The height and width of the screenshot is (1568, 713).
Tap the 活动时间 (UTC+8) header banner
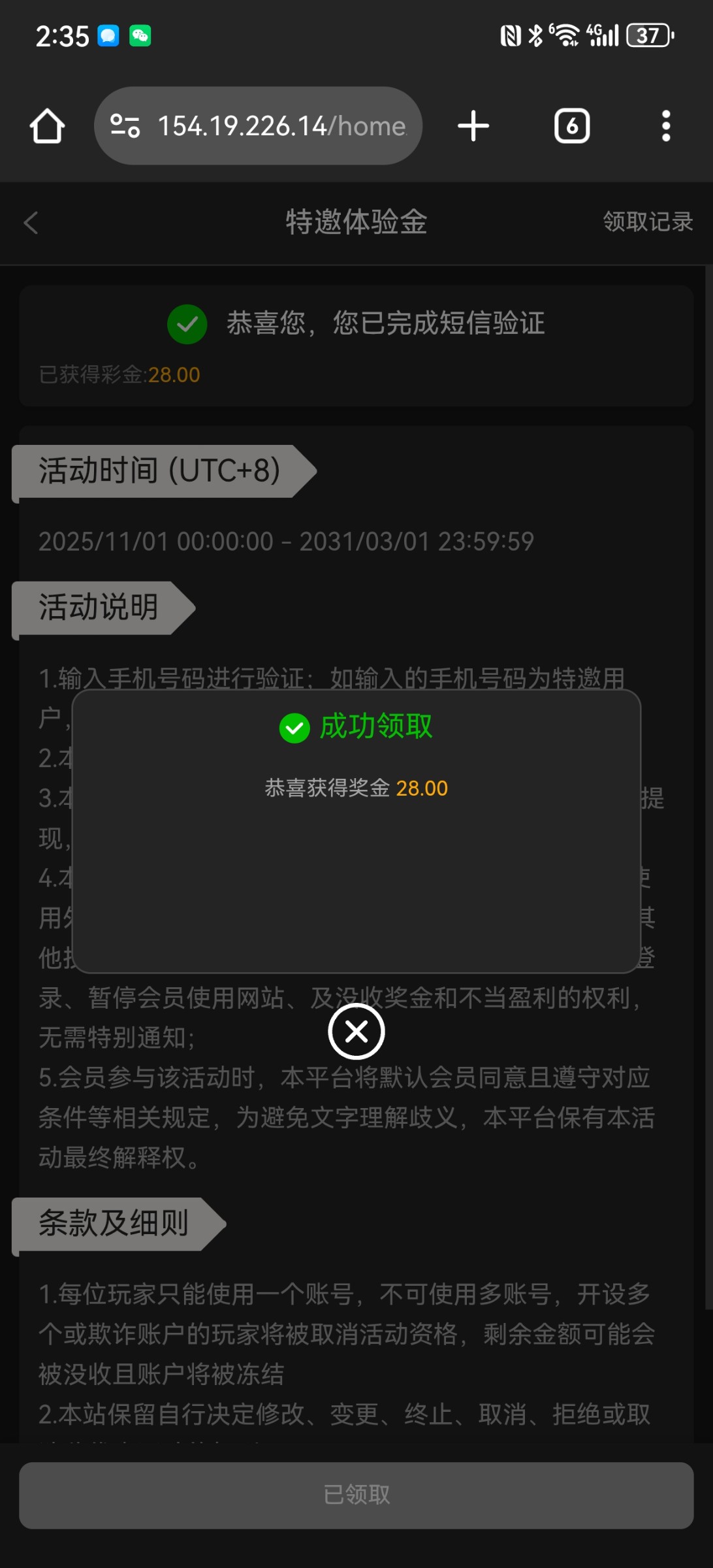point(159,471)
